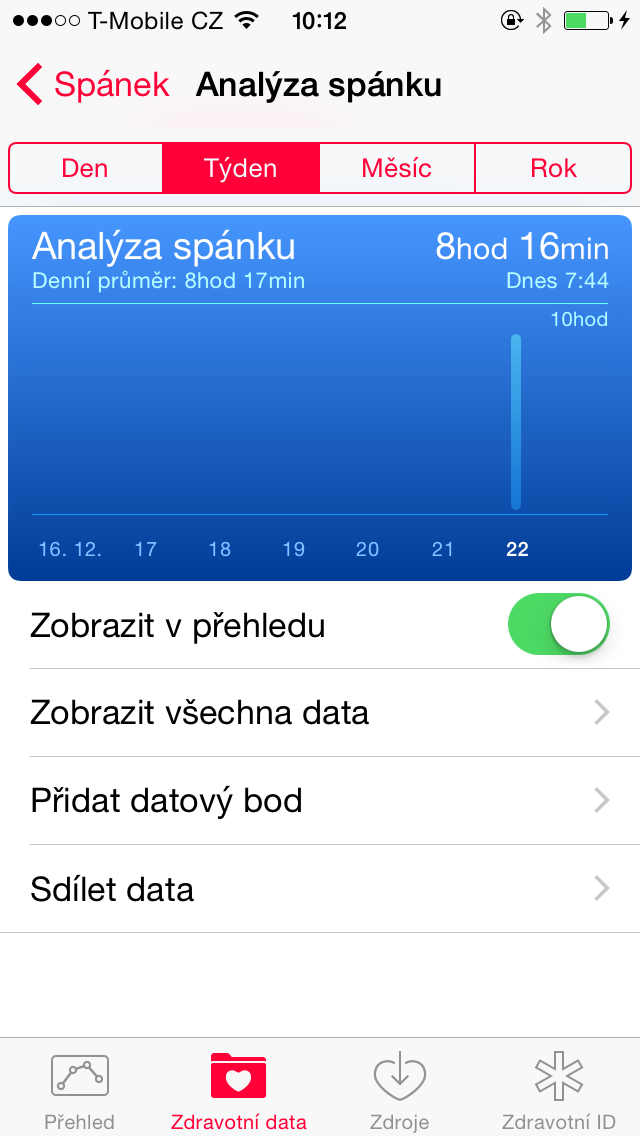640x1136 pixels.
Task: Switch to the Měsíc view
Action: click(396, 168)
